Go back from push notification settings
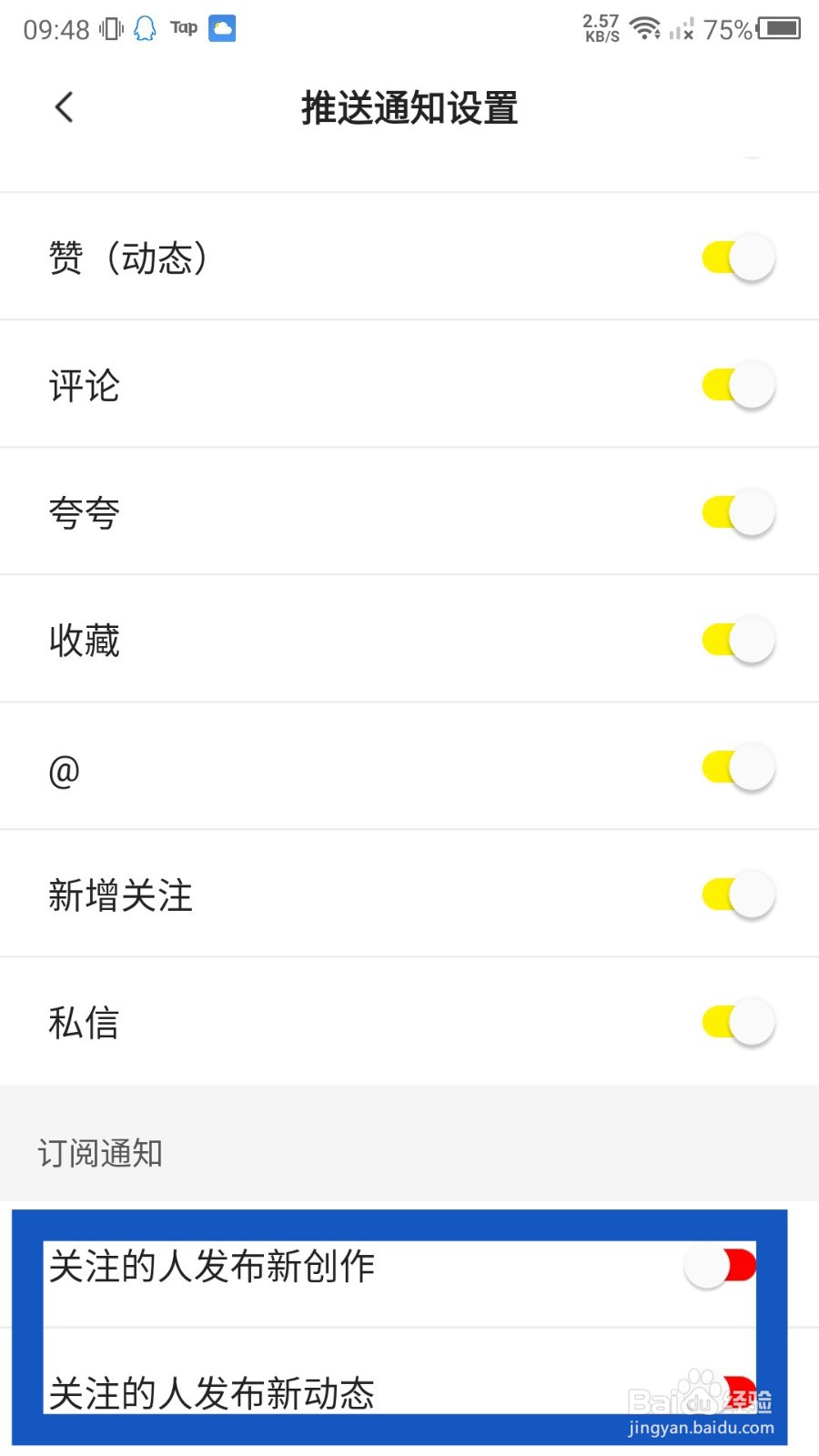 point(64,107)
